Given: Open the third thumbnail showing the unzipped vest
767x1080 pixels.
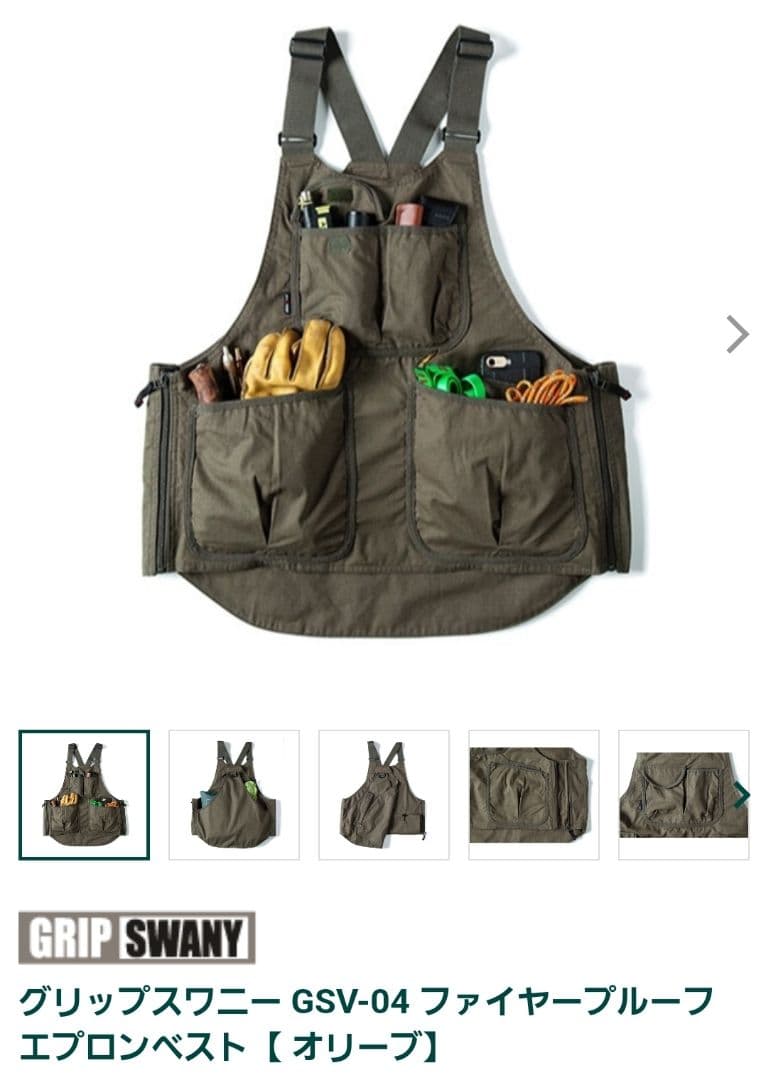Looking at the screenshot, I should pos(384,795).
